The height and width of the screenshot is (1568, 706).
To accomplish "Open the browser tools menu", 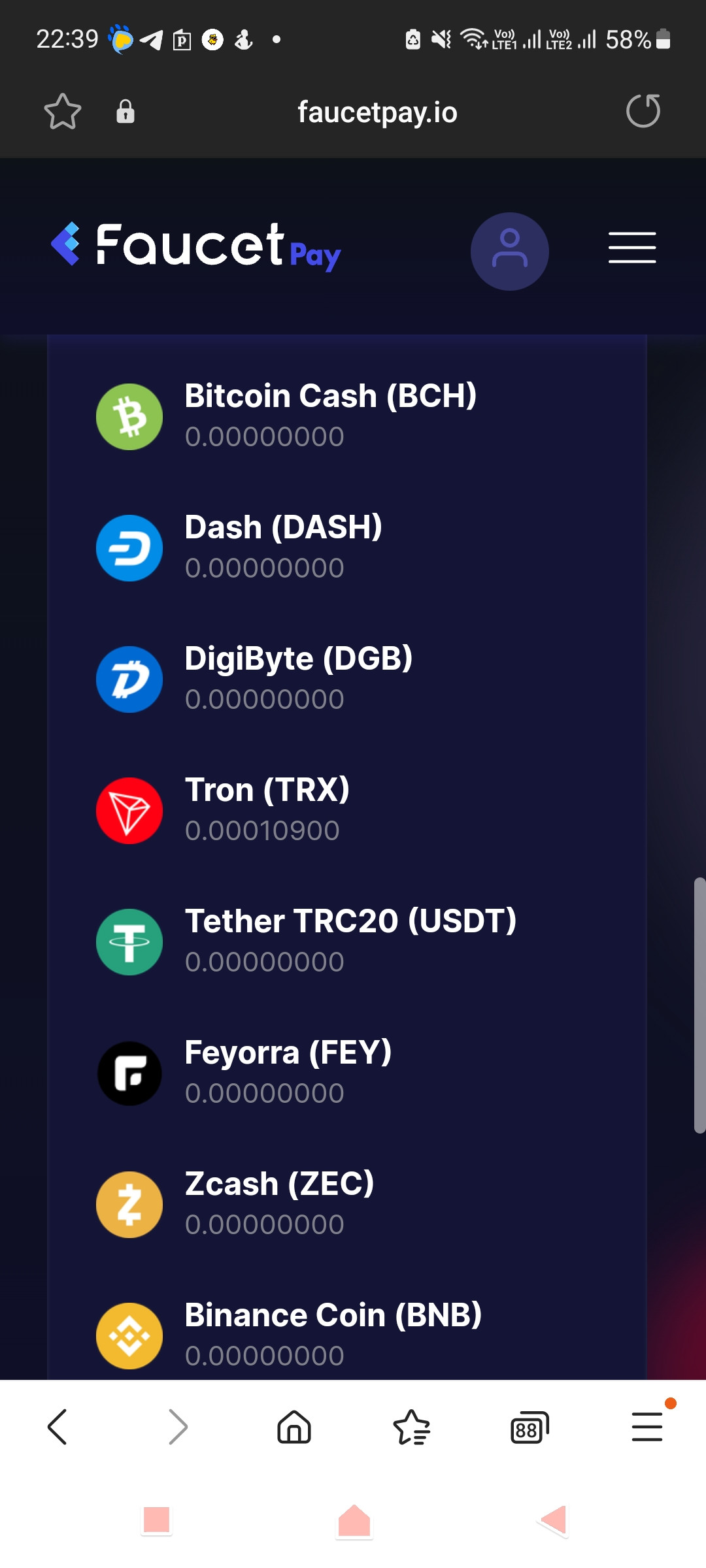I will [x=647, y=1426].
